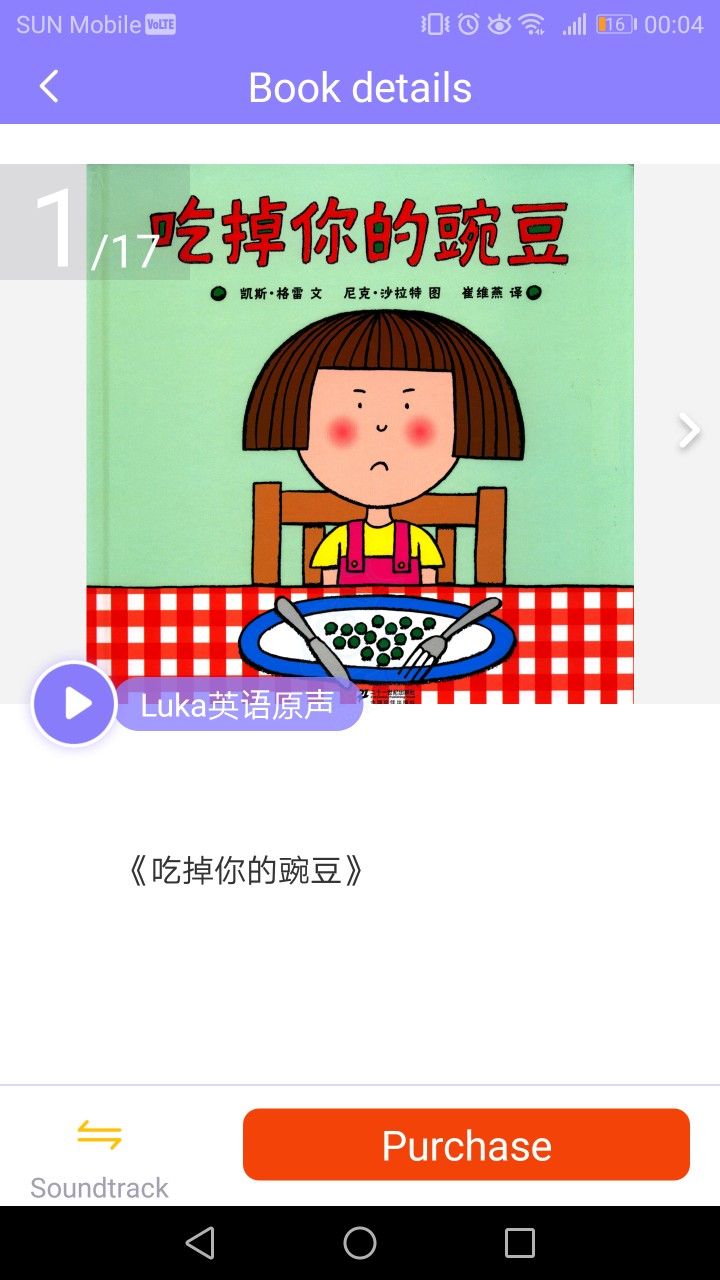Screen dimensions: 720x1280
Task: Go back from Book details
Action: click(48, 87)
